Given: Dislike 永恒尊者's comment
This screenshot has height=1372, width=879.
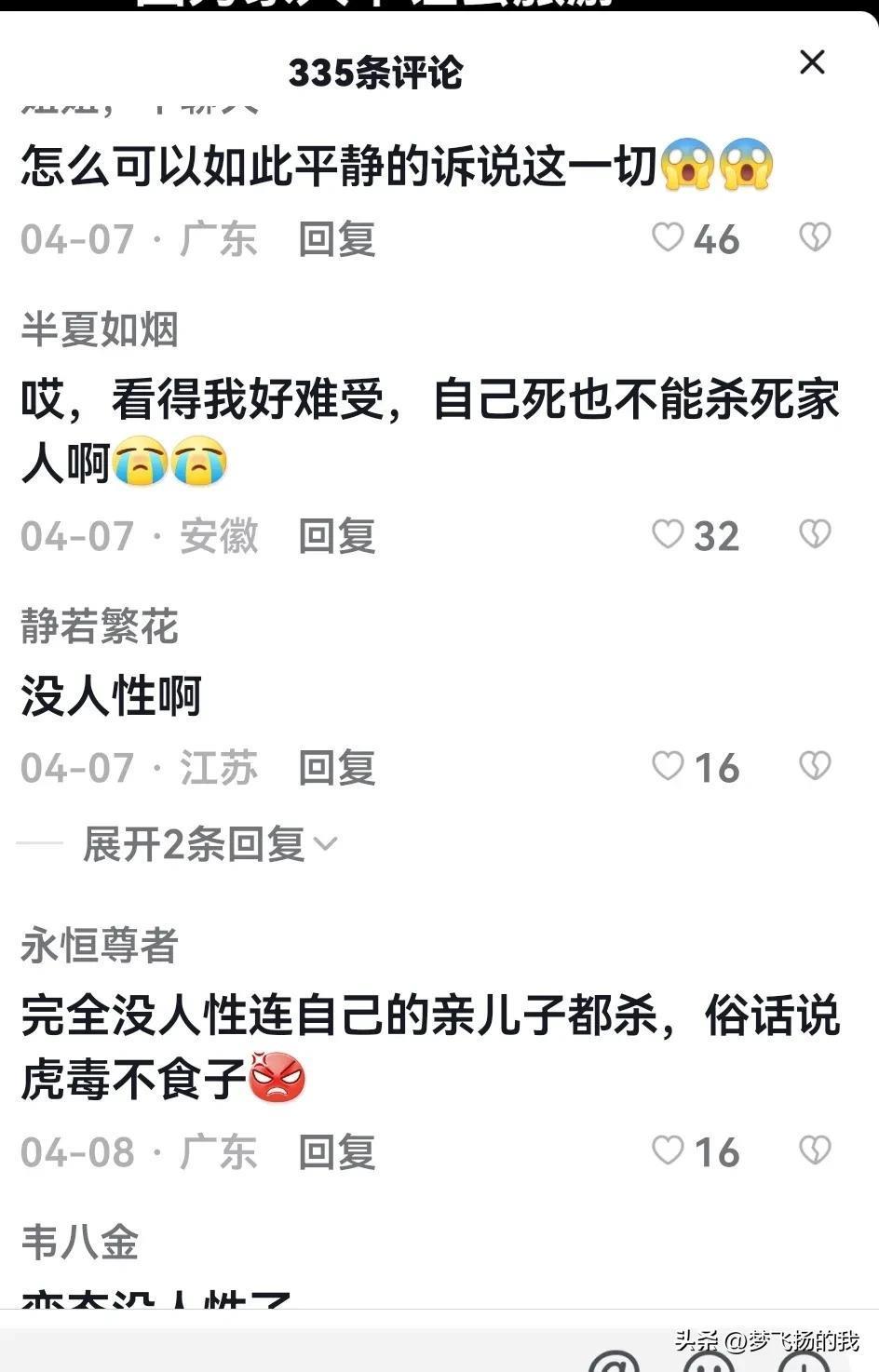Looking at the screenshot, I should pos(815,1150).
